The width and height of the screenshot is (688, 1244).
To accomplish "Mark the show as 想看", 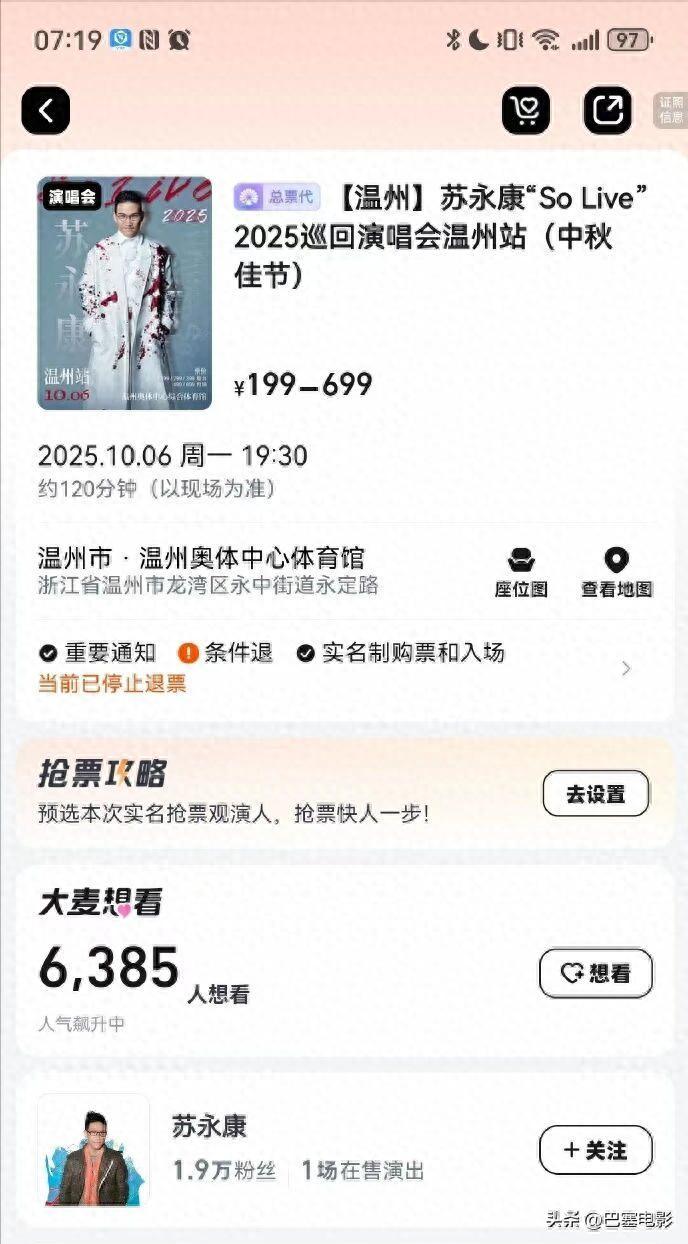I will pyautogui.click(x=595, y=973).
